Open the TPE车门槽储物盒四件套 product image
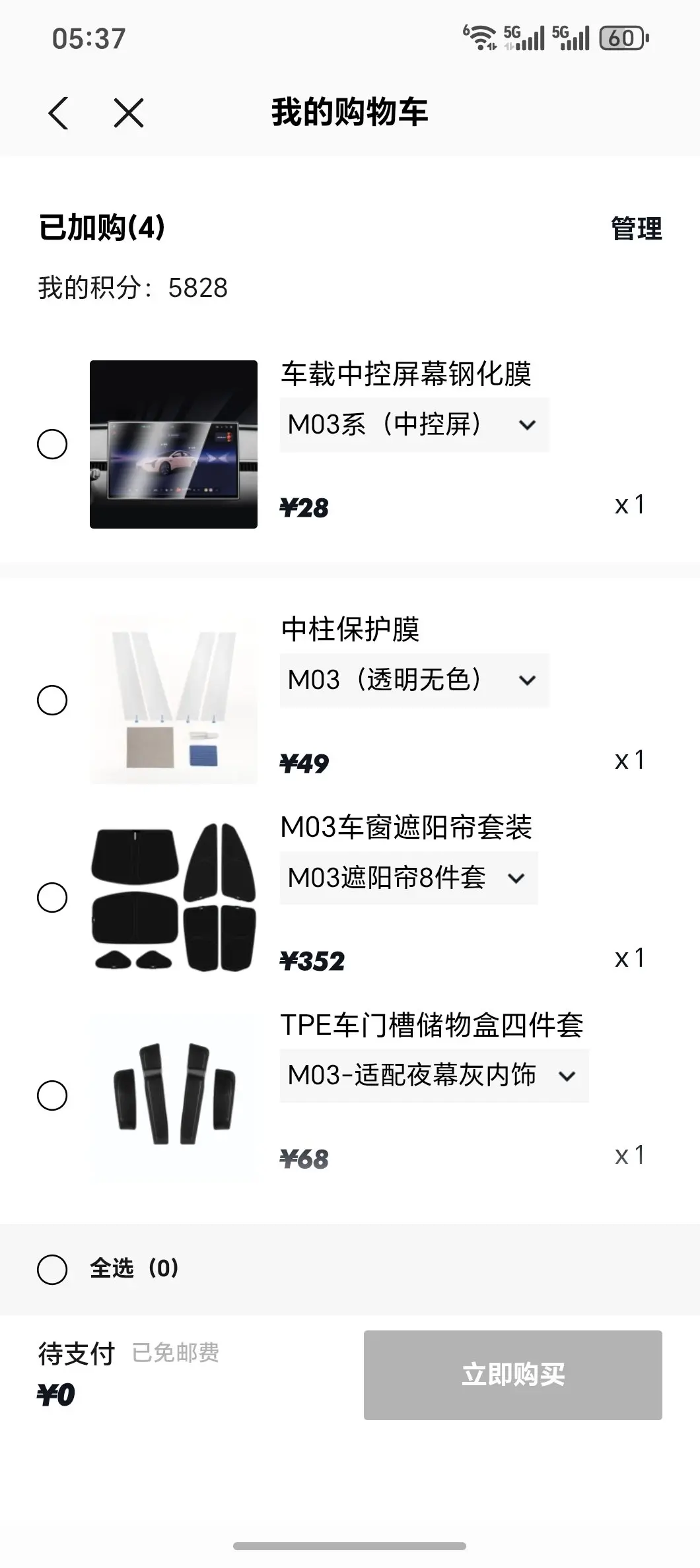 [174, 1095]
